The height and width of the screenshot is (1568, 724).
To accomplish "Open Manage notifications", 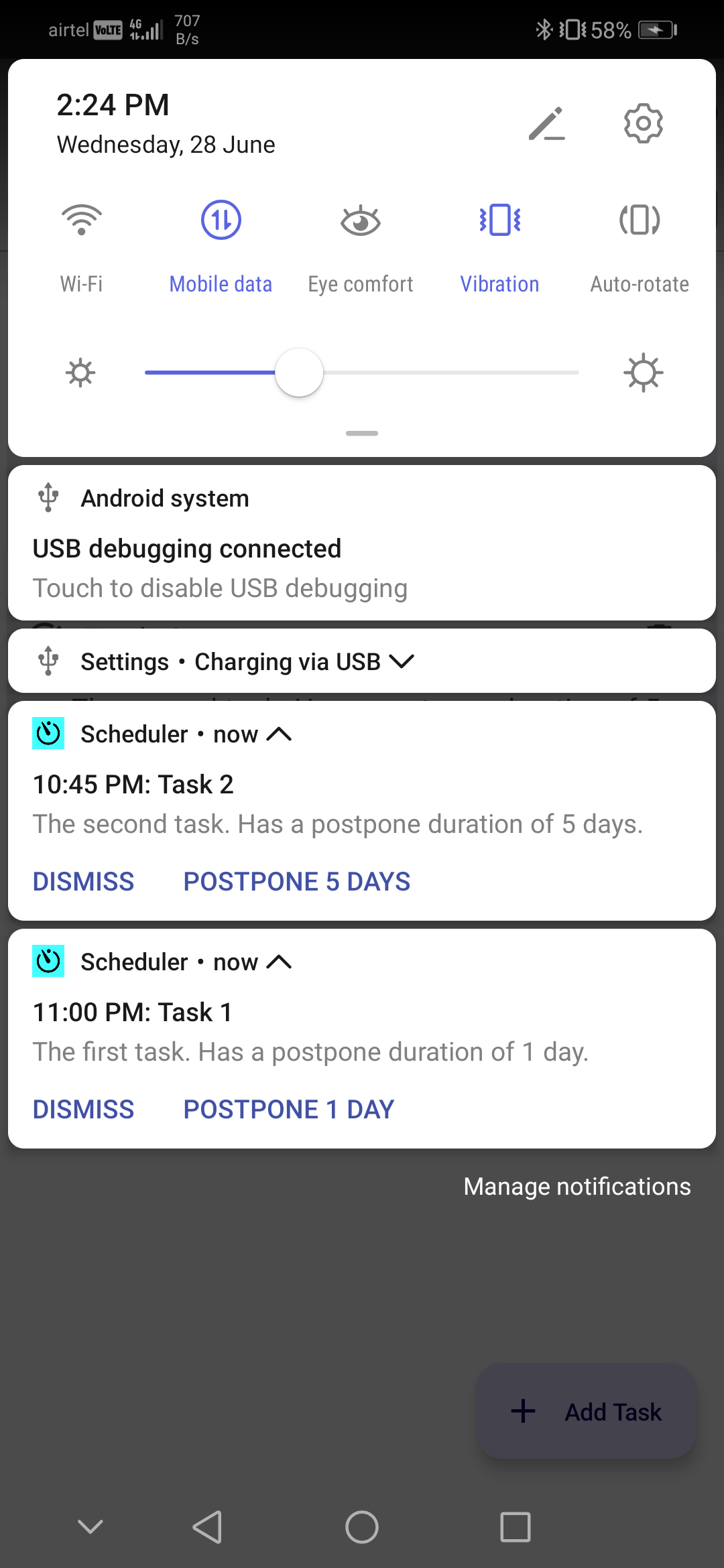I will click(577, 1186).
